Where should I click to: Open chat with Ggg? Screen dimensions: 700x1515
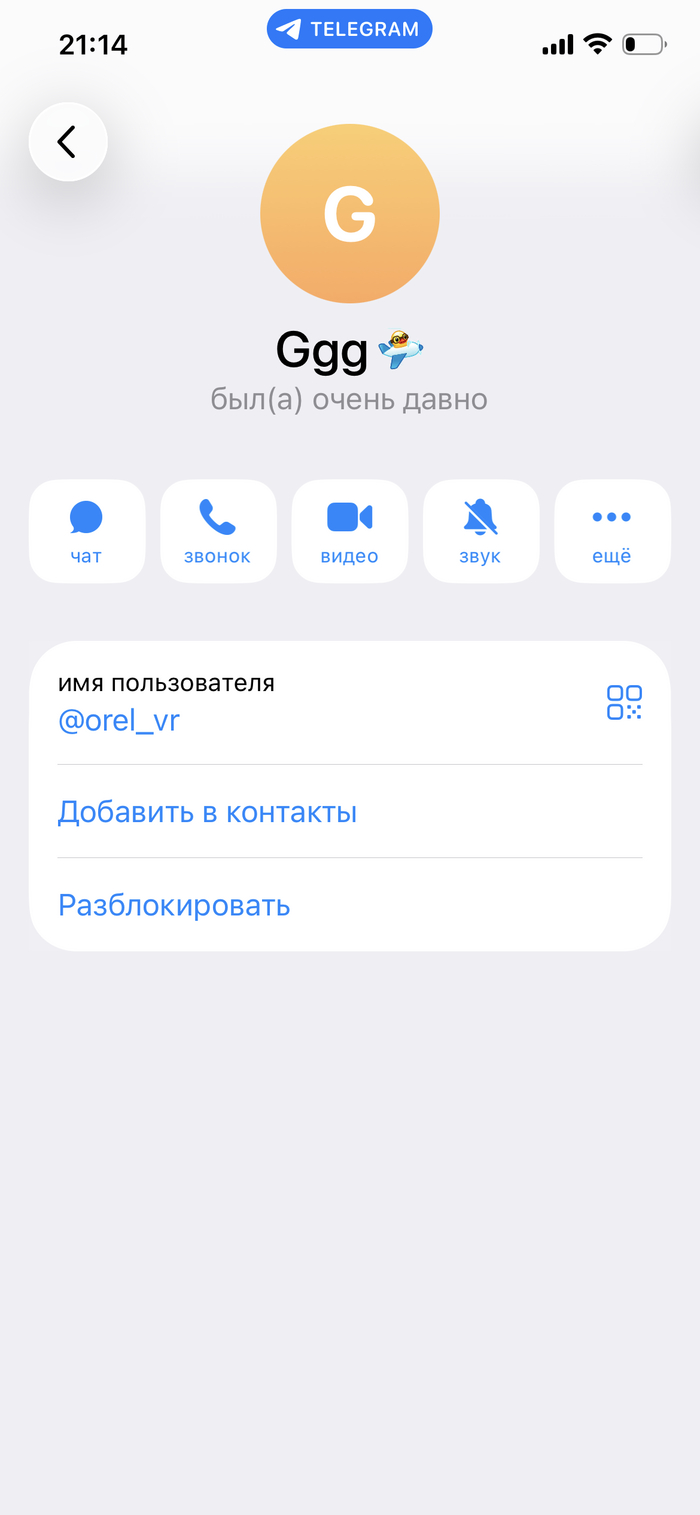tap(87, 531)
